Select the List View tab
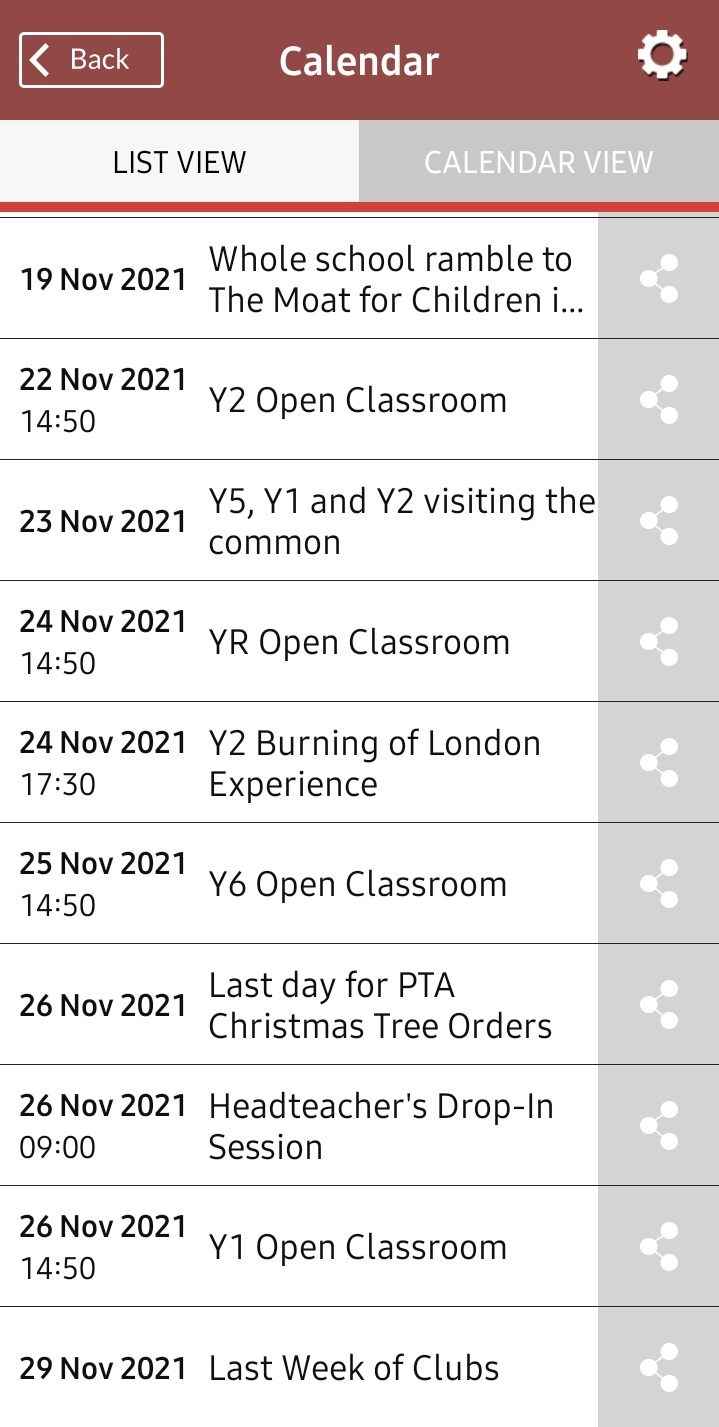719x1427 pixels. (x=179, y=162)
